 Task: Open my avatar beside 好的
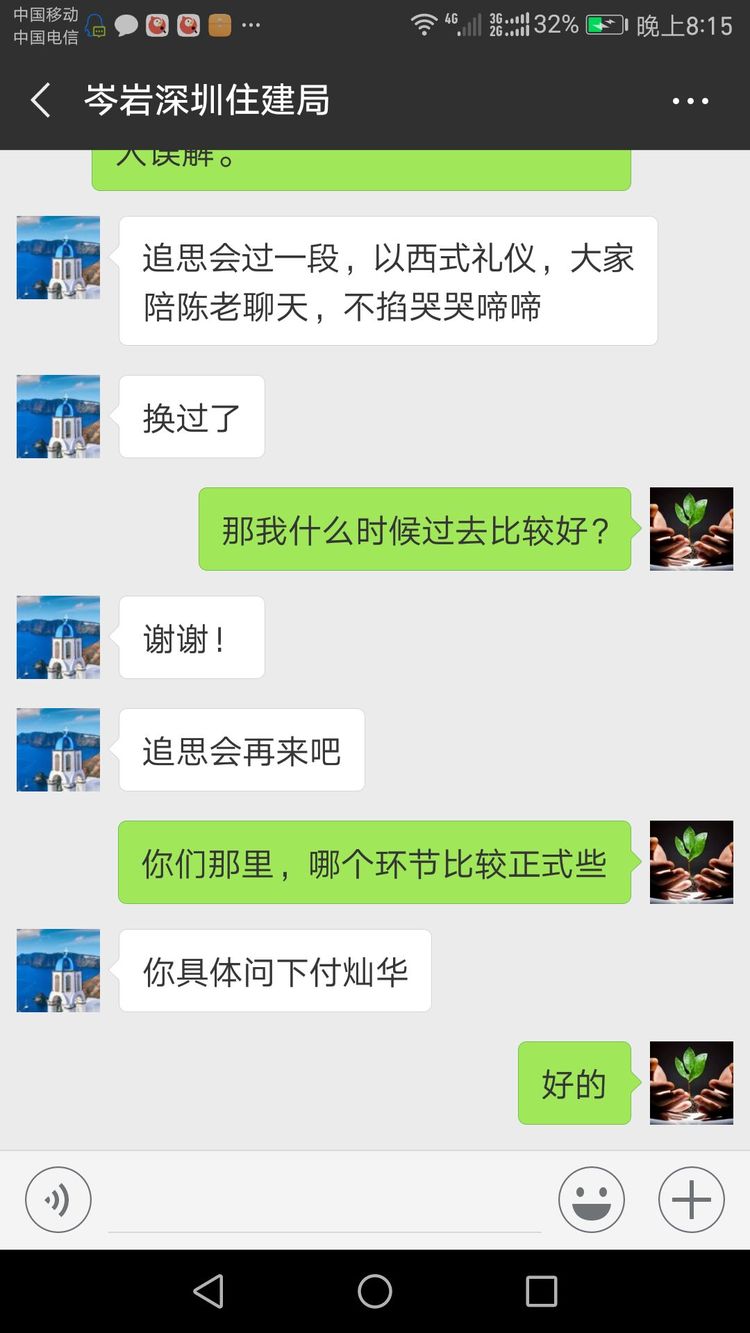tap(691, 1083)
